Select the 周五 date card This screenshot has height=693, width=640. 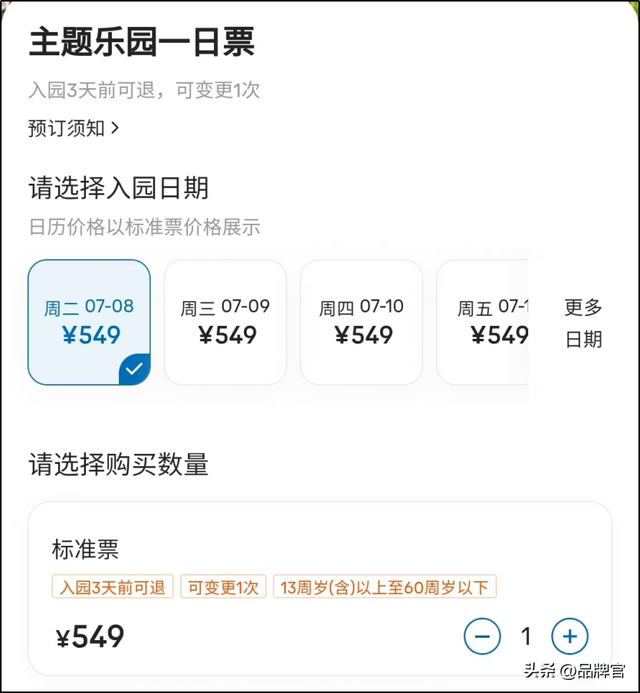coord(485,322)
